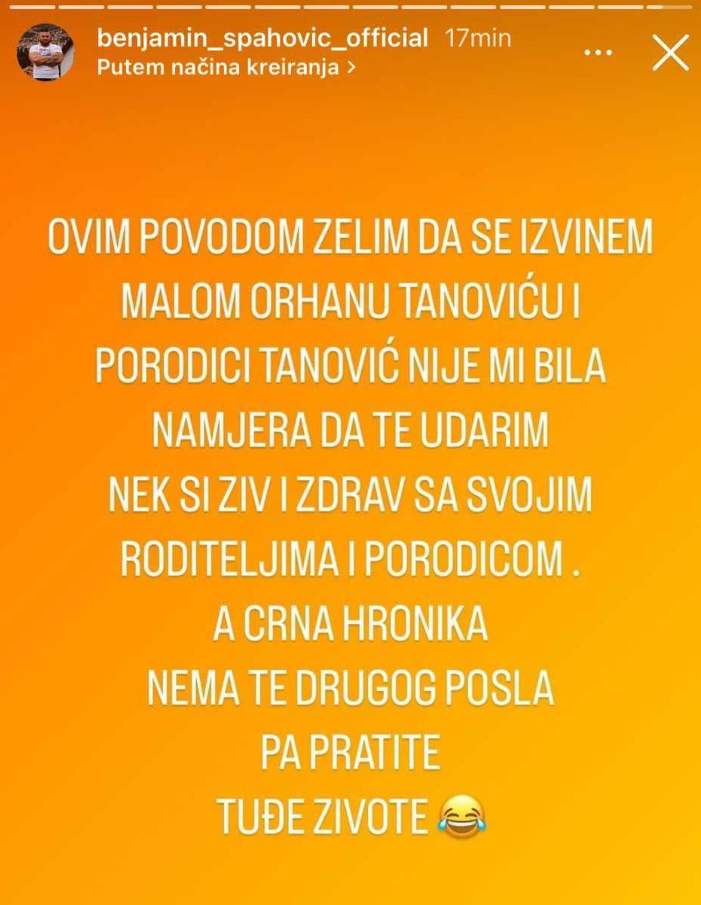Close the story with the X
Image resolution: width=701 pixels, height=905 pixels.
(669, 53)
